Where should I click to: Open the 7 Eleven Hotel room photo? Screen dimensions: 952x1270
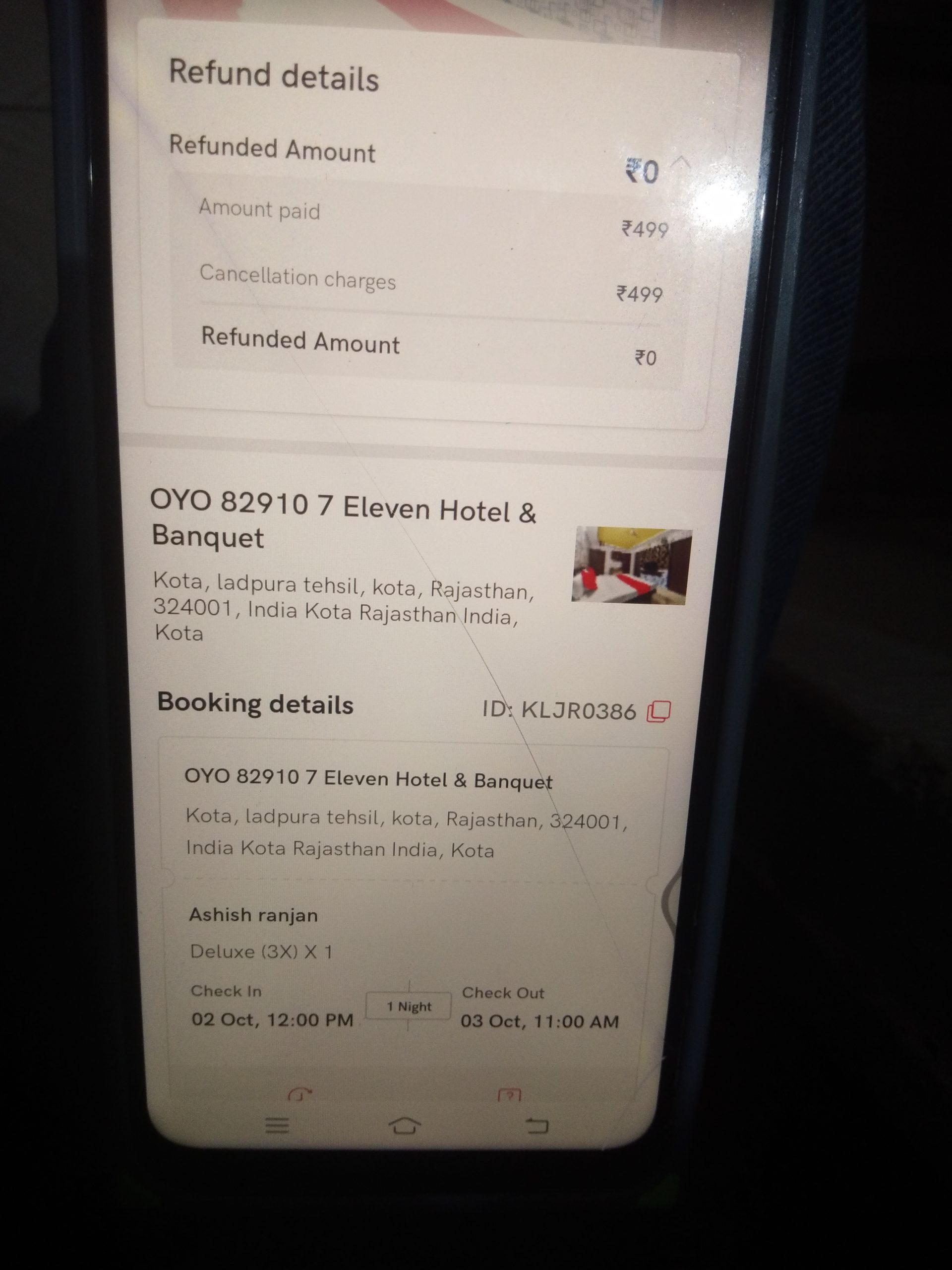point(631,565)
